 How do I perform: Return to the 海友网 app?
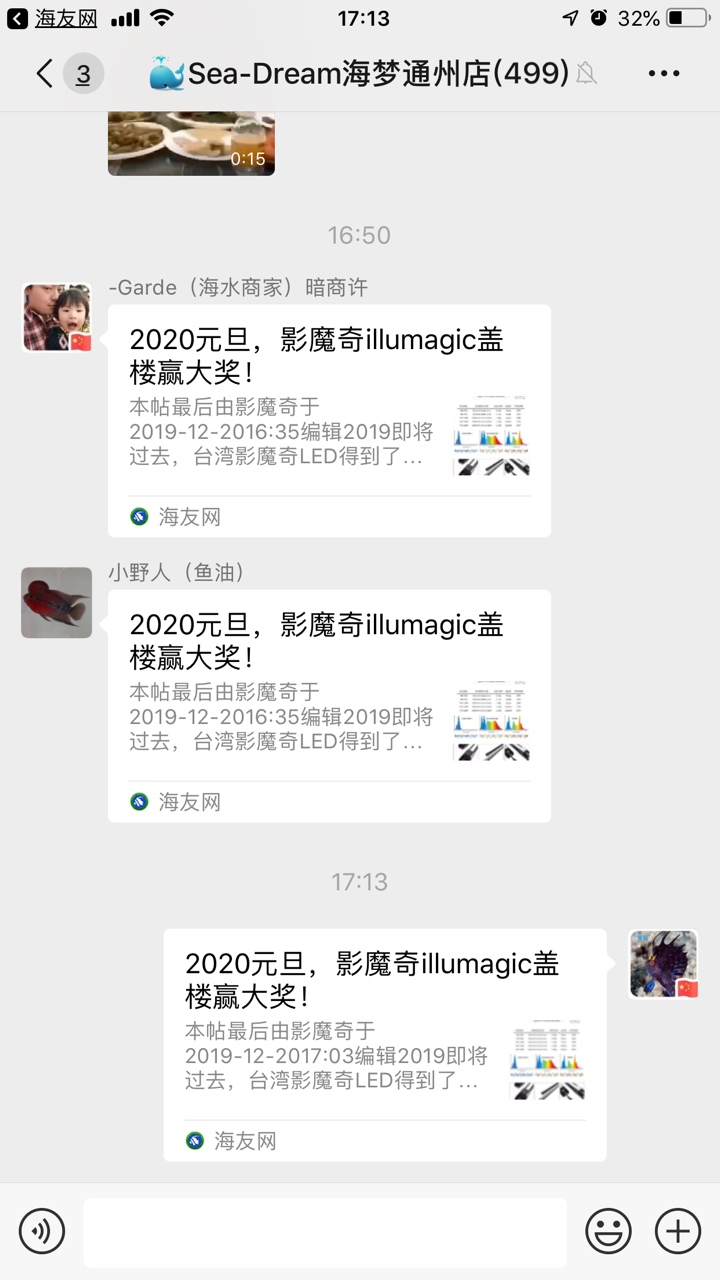[54, 18]
